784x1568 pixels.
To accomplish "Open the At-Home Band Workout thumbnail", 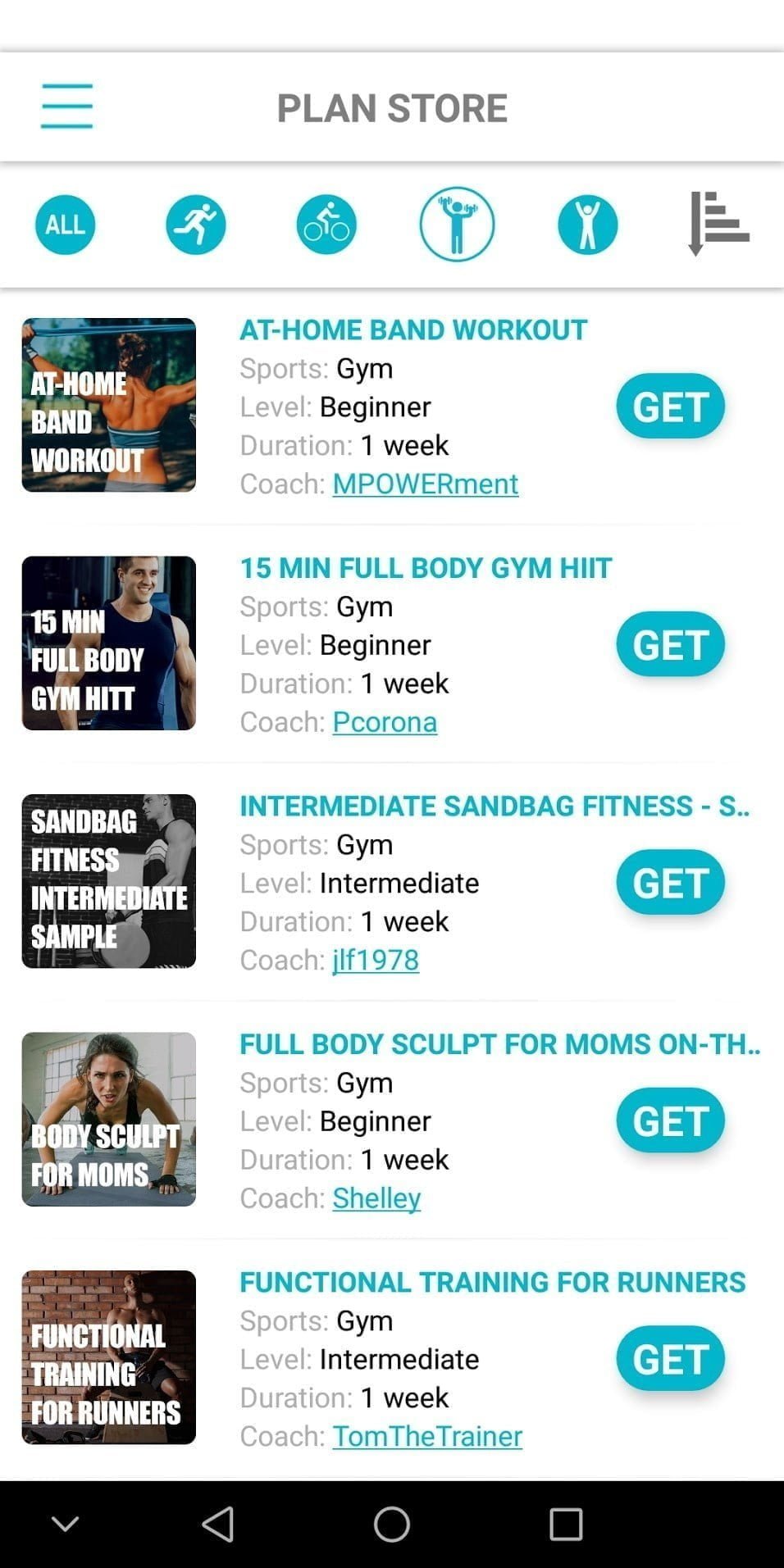I will (x=109, y=405).
